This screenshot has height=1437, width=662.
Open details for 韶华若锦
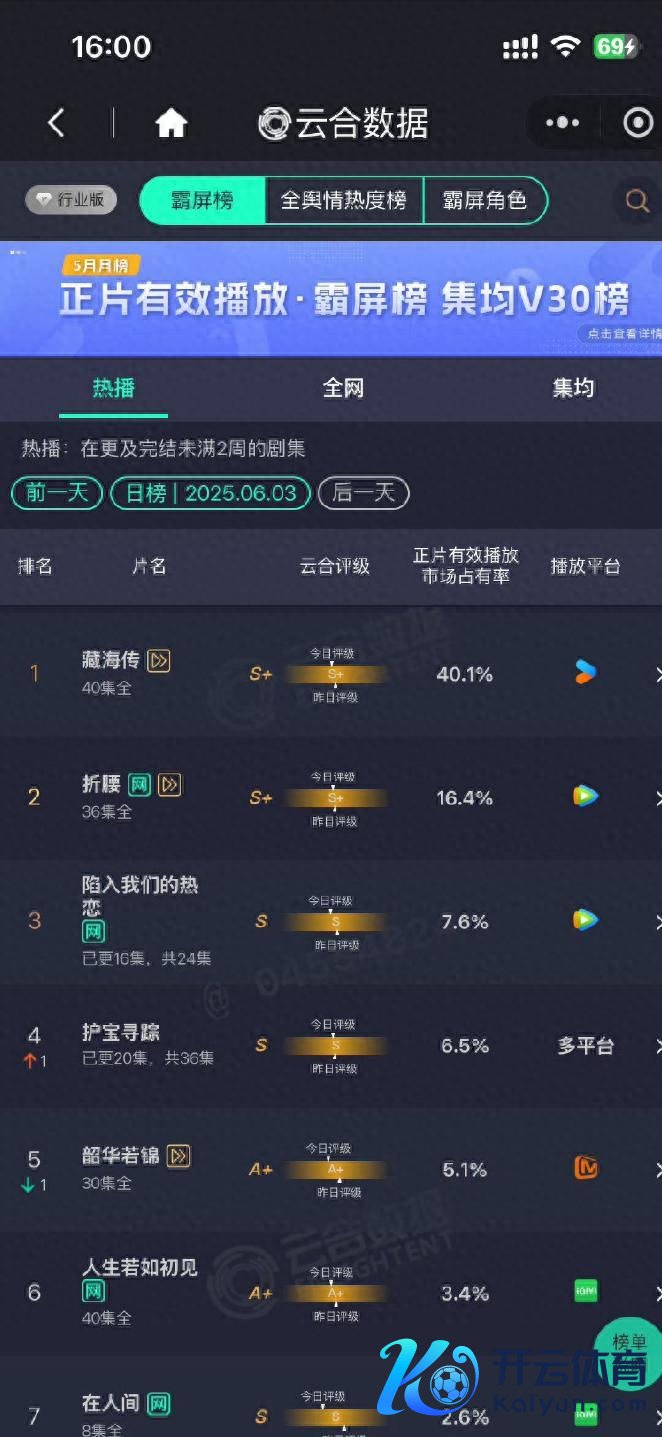click(x=120, y=1156)
